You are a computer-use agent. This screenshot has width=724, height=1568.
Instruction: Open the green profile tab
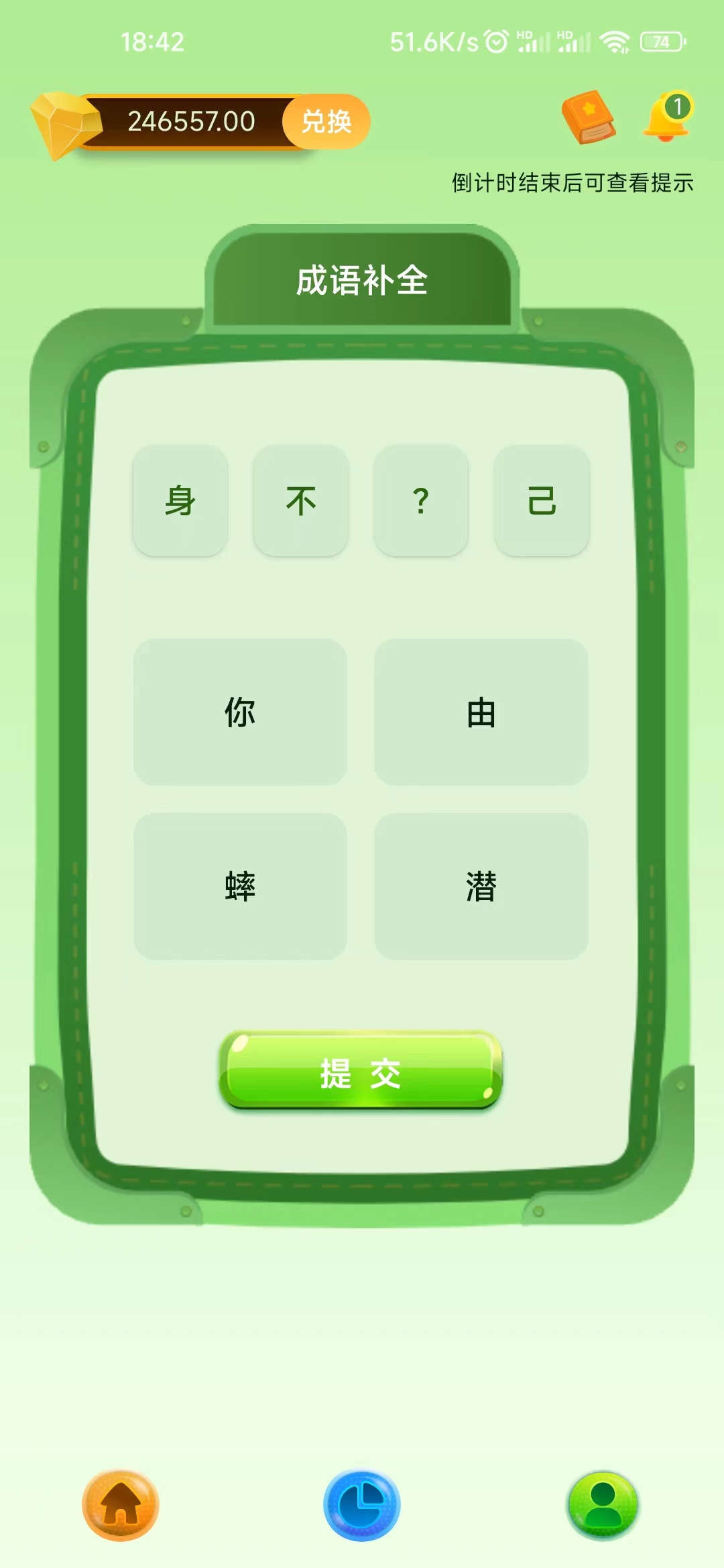tap(603, 1506)
